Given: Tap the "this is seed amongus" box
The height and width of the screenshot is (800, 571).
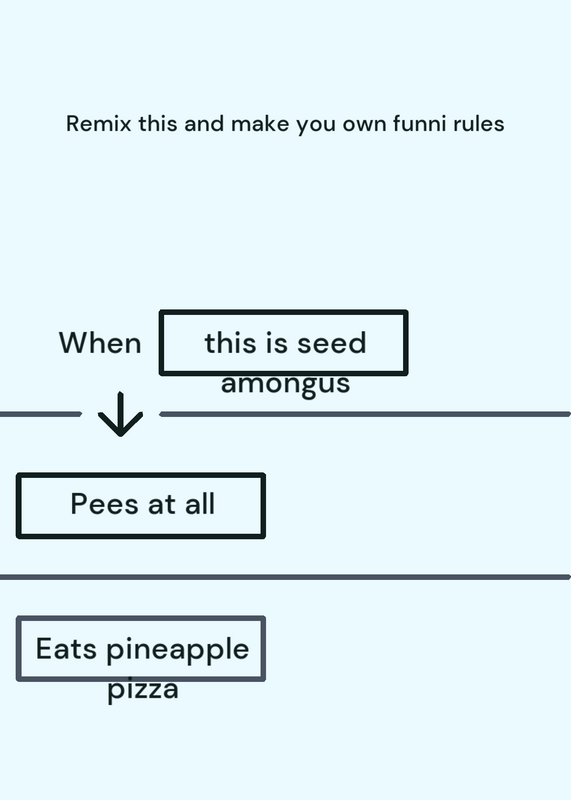Looking at the screenshot, I should (283, 343).
